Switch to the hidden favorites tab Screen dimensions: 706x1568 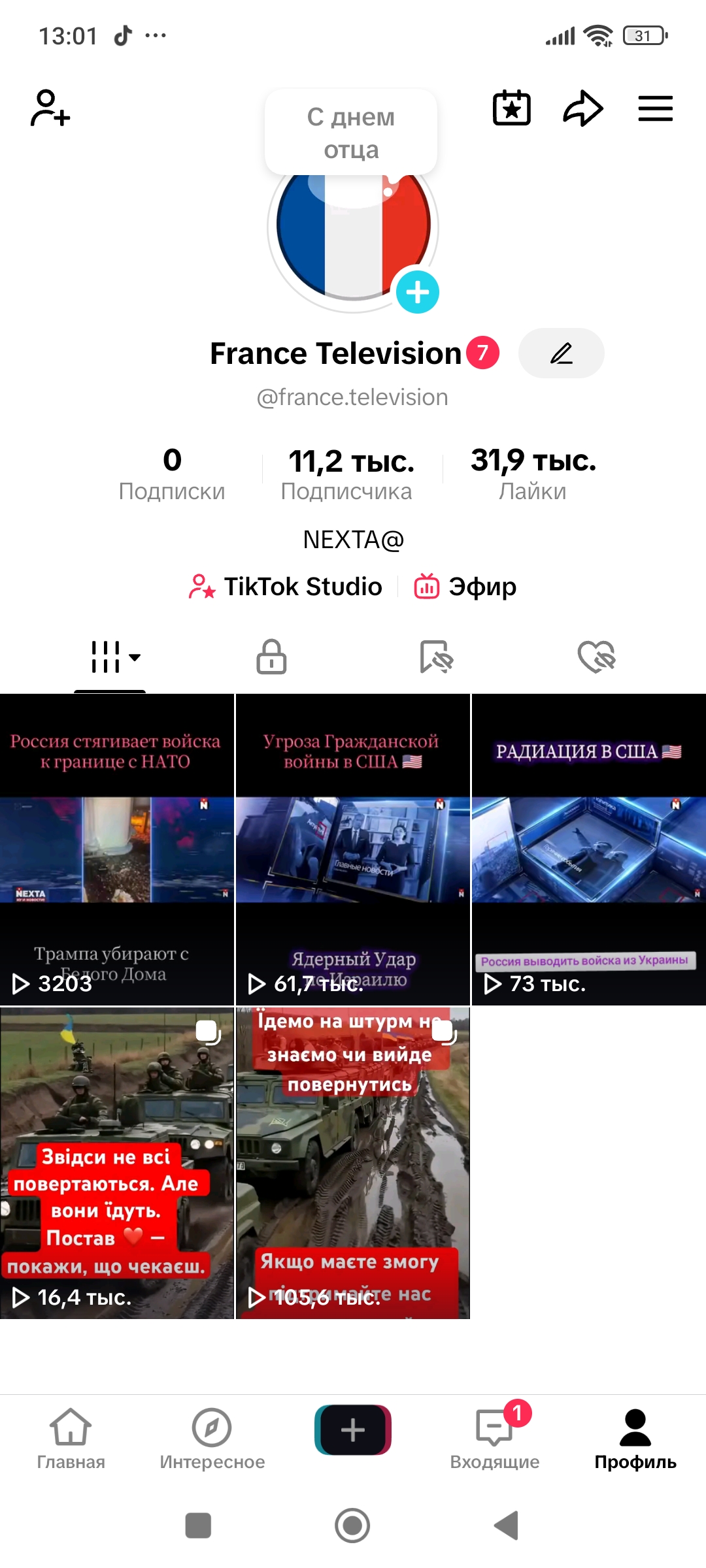pyautogui.click(x=436, y=657)
